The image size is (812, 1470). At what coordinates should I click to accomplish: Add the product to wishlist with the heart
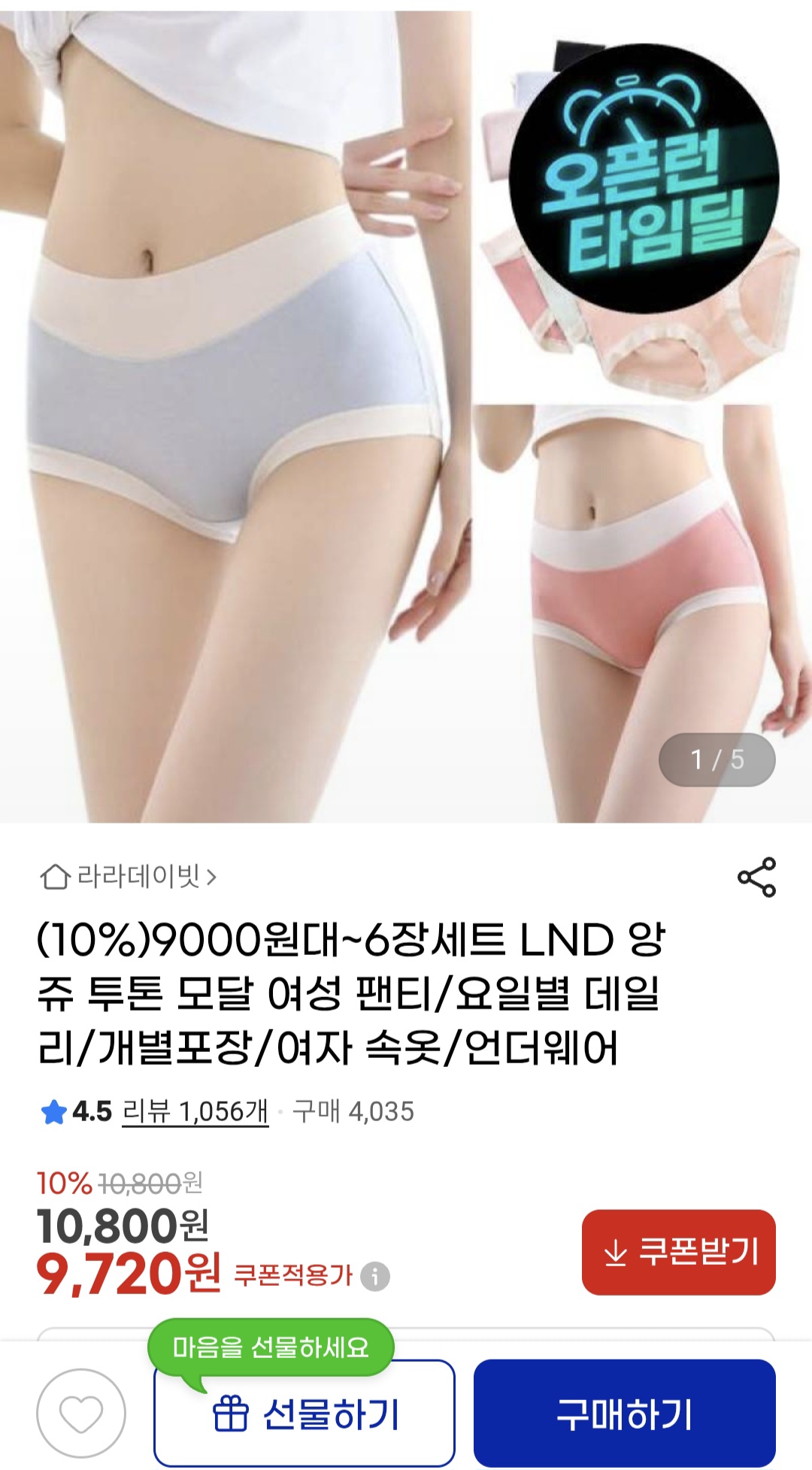point(81,1413)
